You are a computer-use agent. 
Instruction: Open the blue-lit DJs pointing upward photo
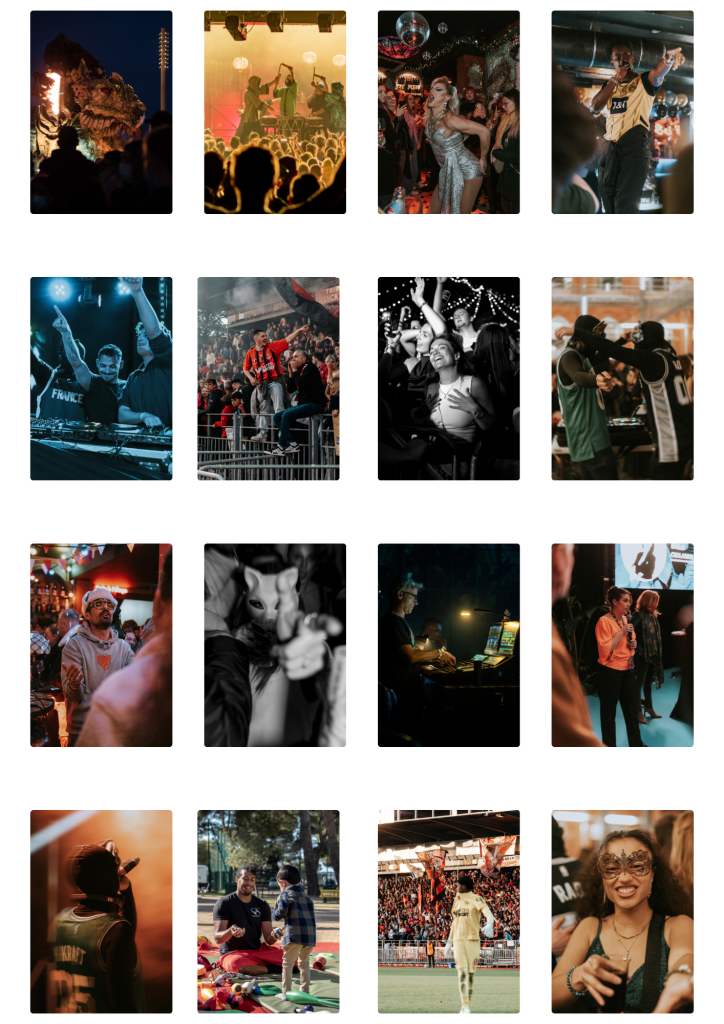(101, 378)
